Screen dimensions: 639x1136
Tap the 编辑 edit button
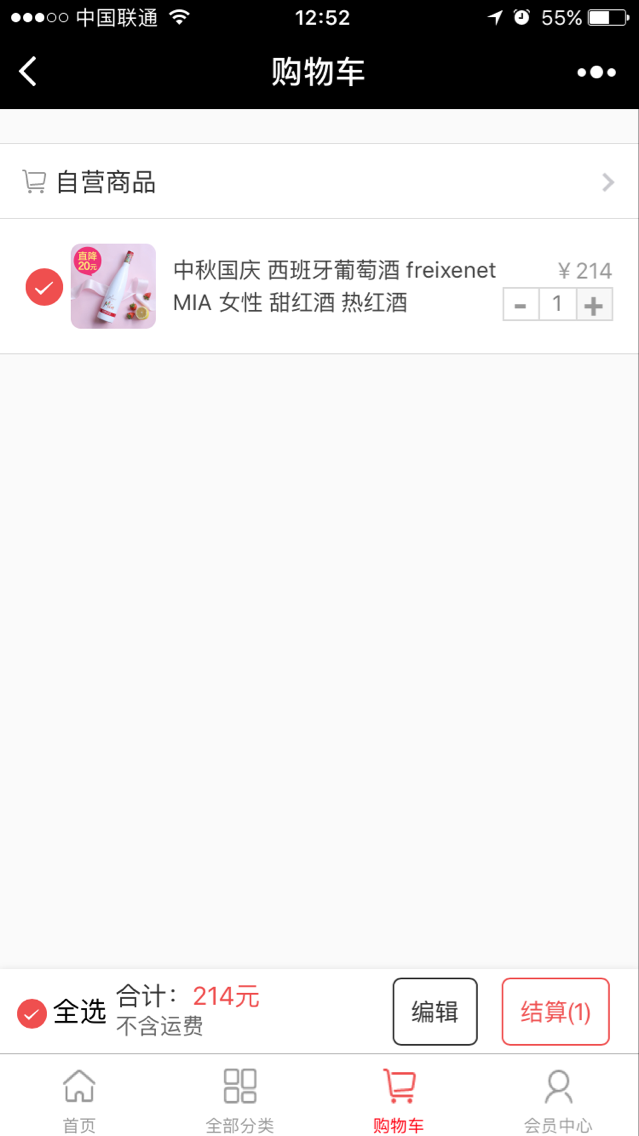click(435, 1012)
